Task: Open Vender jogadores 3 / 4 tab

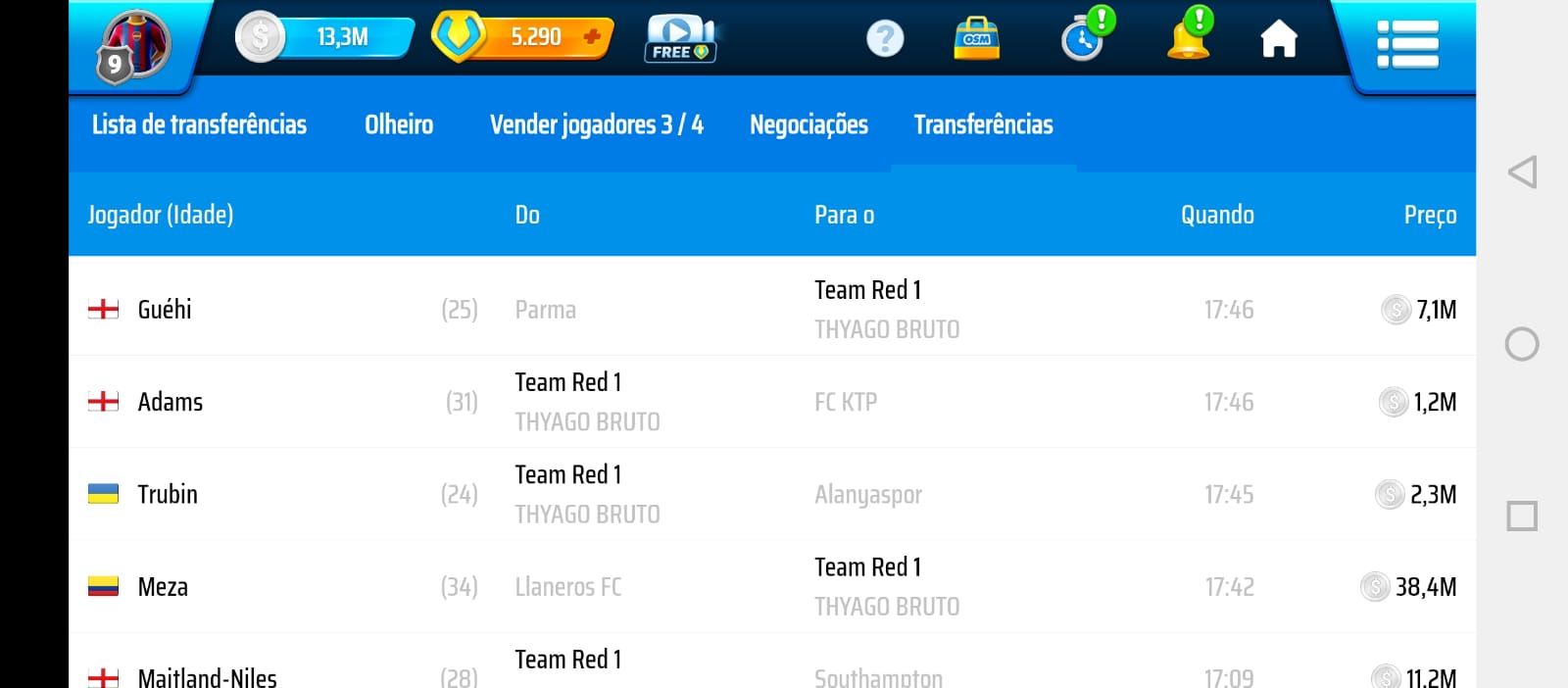Action: coord(596,124)
